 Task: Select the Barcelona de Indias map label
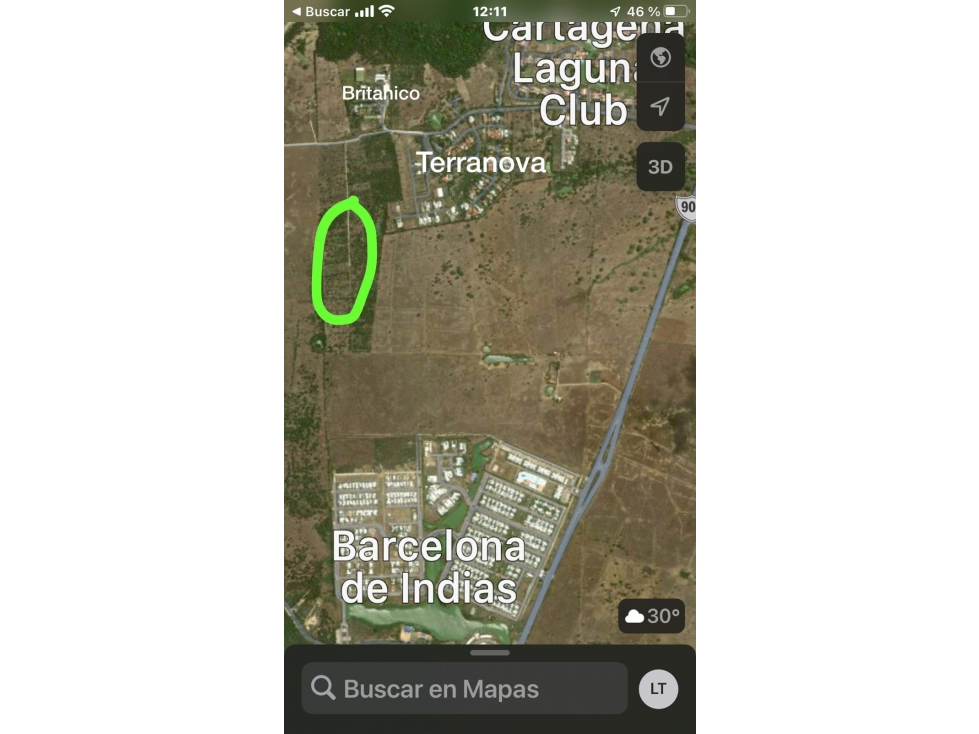429,567
